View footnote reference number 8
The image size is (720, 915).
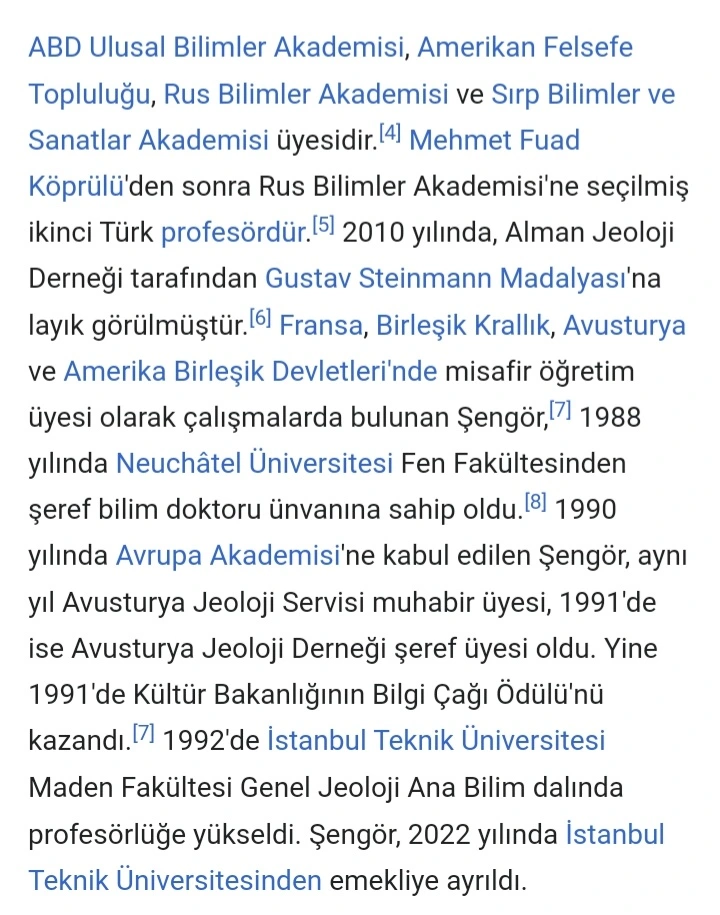(x=536, y=501)
